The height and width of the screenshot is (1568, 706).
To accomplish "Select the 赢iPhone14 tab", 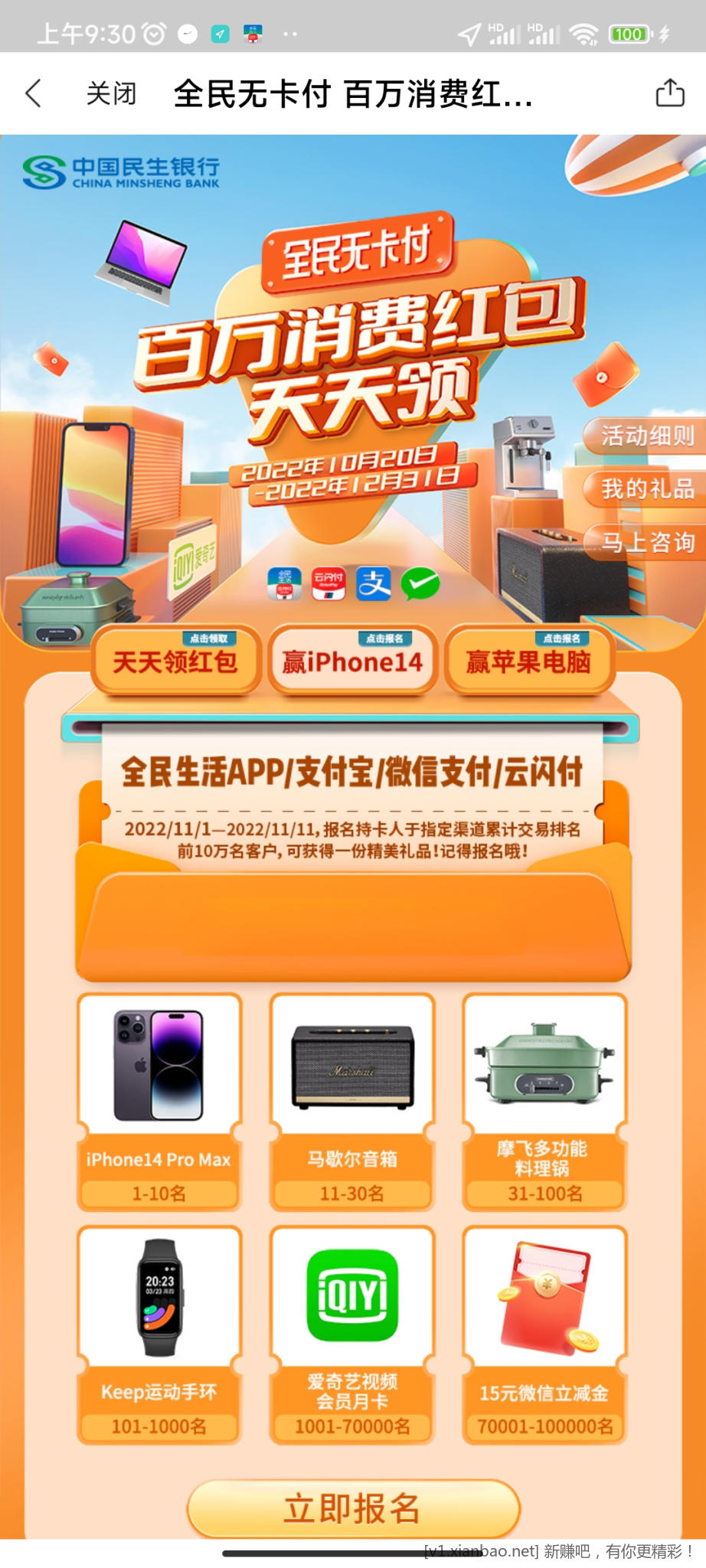I will tap(352, 660).
